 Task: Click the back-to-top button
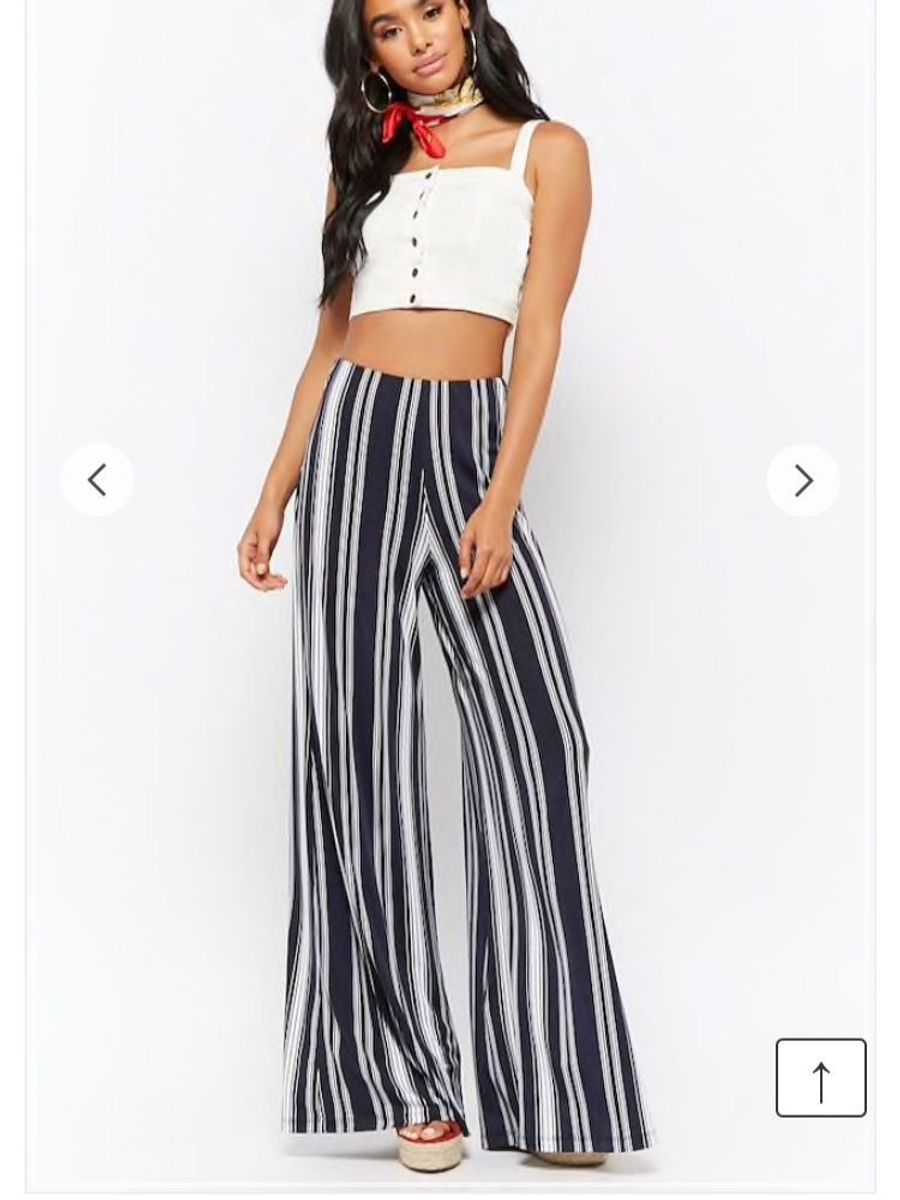821,1077
